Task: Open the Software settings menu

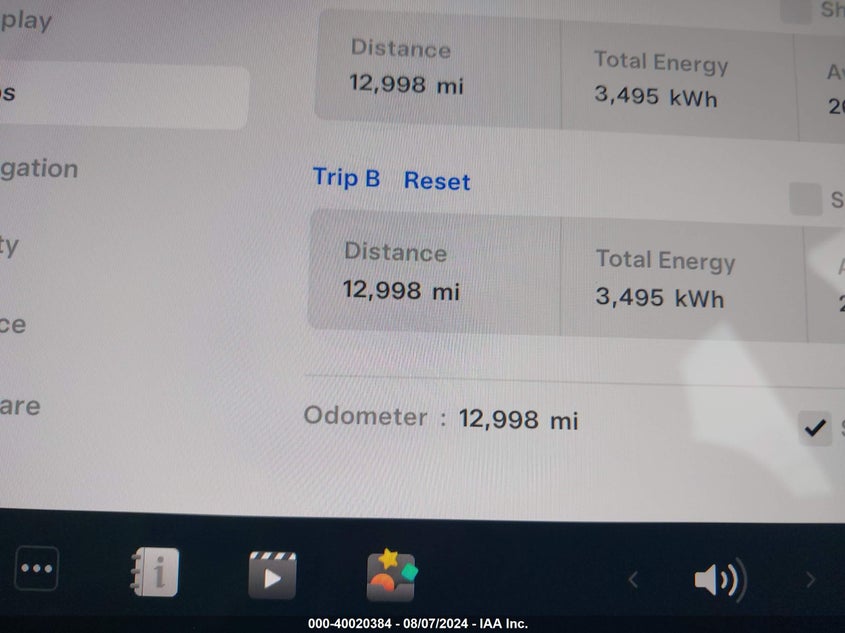Action: (20, 406)
